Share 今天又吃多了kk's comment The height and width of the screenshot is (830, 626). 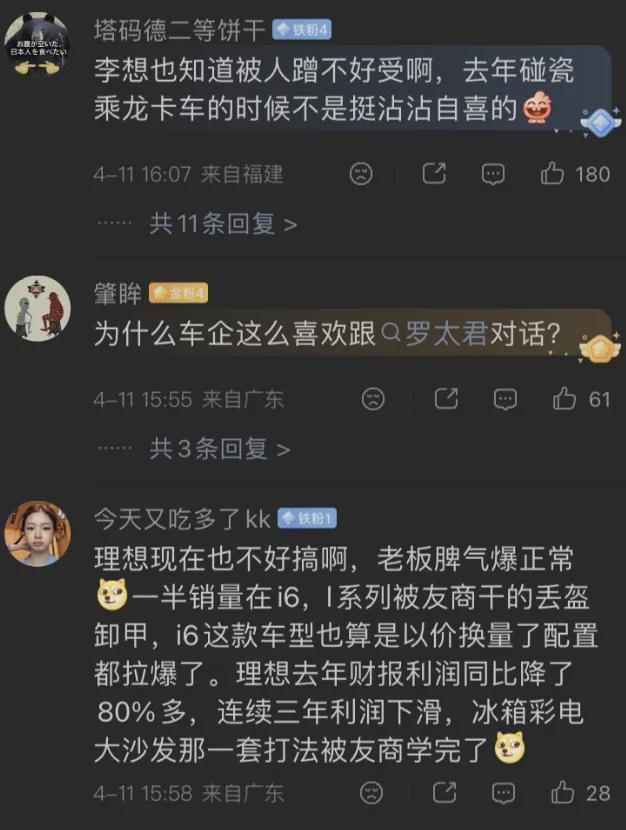(445, 793)
